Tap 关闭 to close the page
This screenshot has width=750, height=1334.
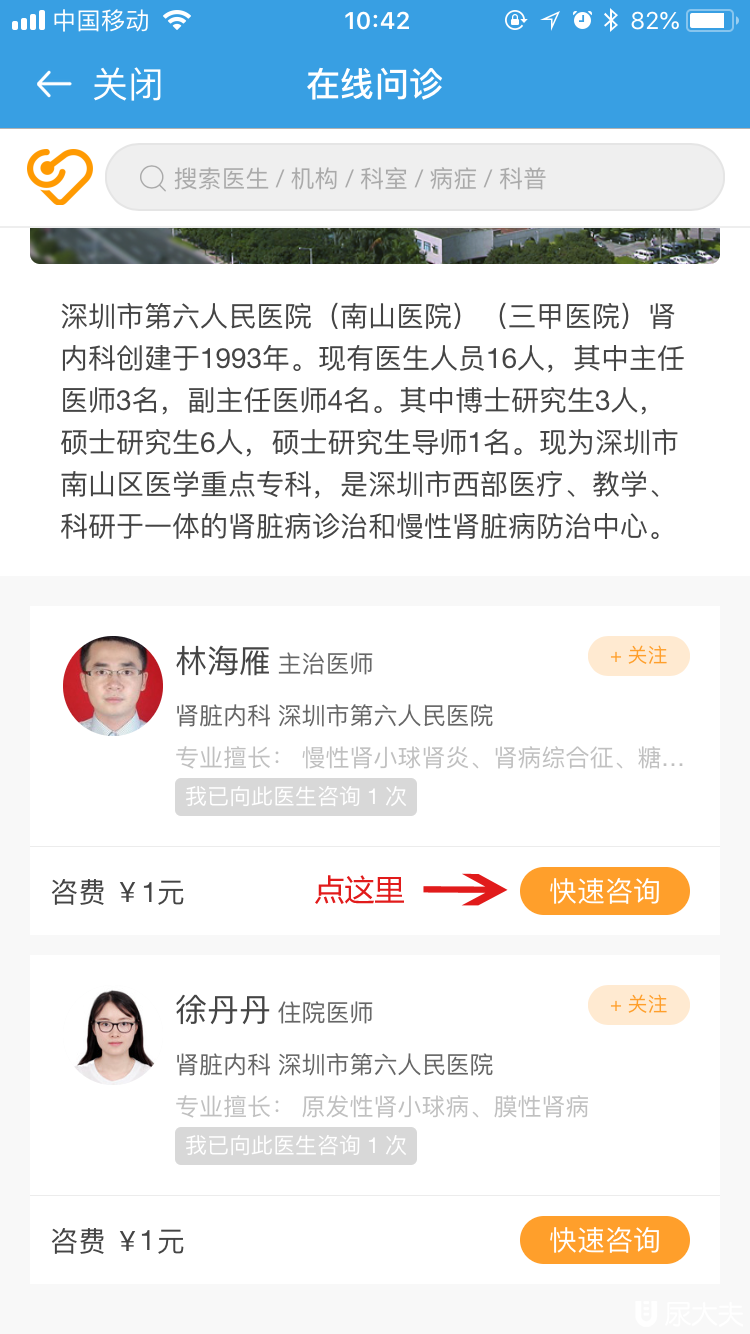tap(127, 85)
